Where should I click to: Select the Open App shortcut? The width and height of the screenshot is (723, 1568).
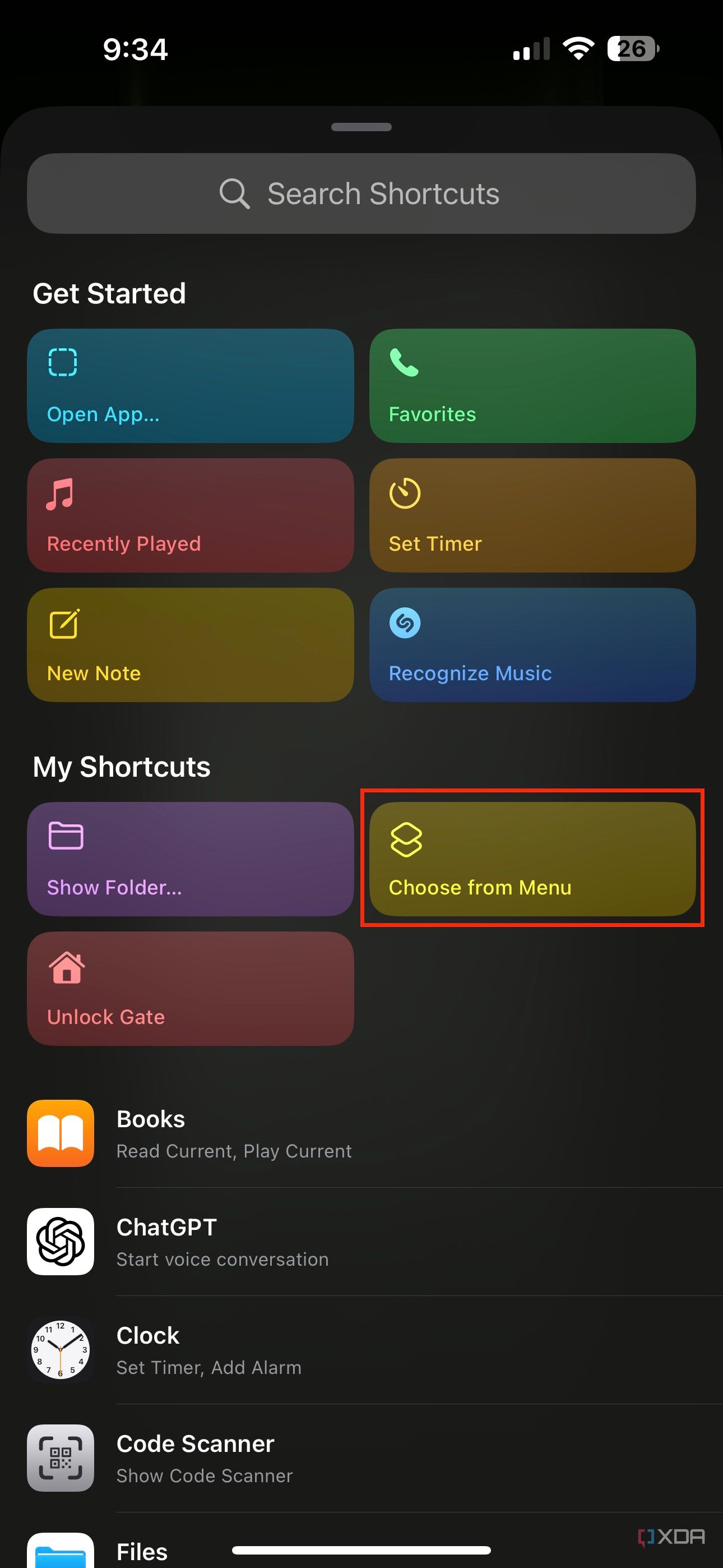[x=191, y=385]
